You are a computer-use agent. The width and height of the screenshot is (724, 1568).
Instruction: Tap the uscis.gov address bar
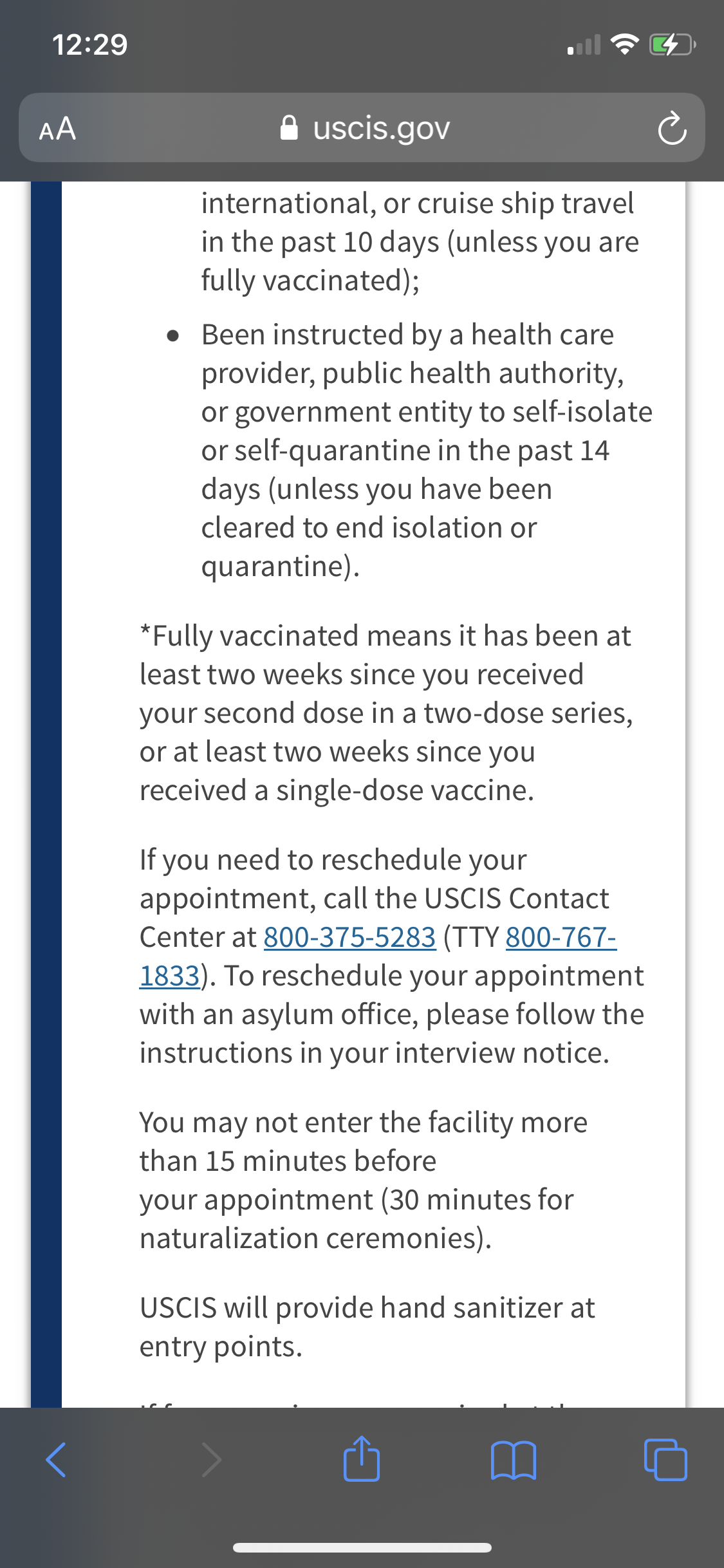click(362, 127)
